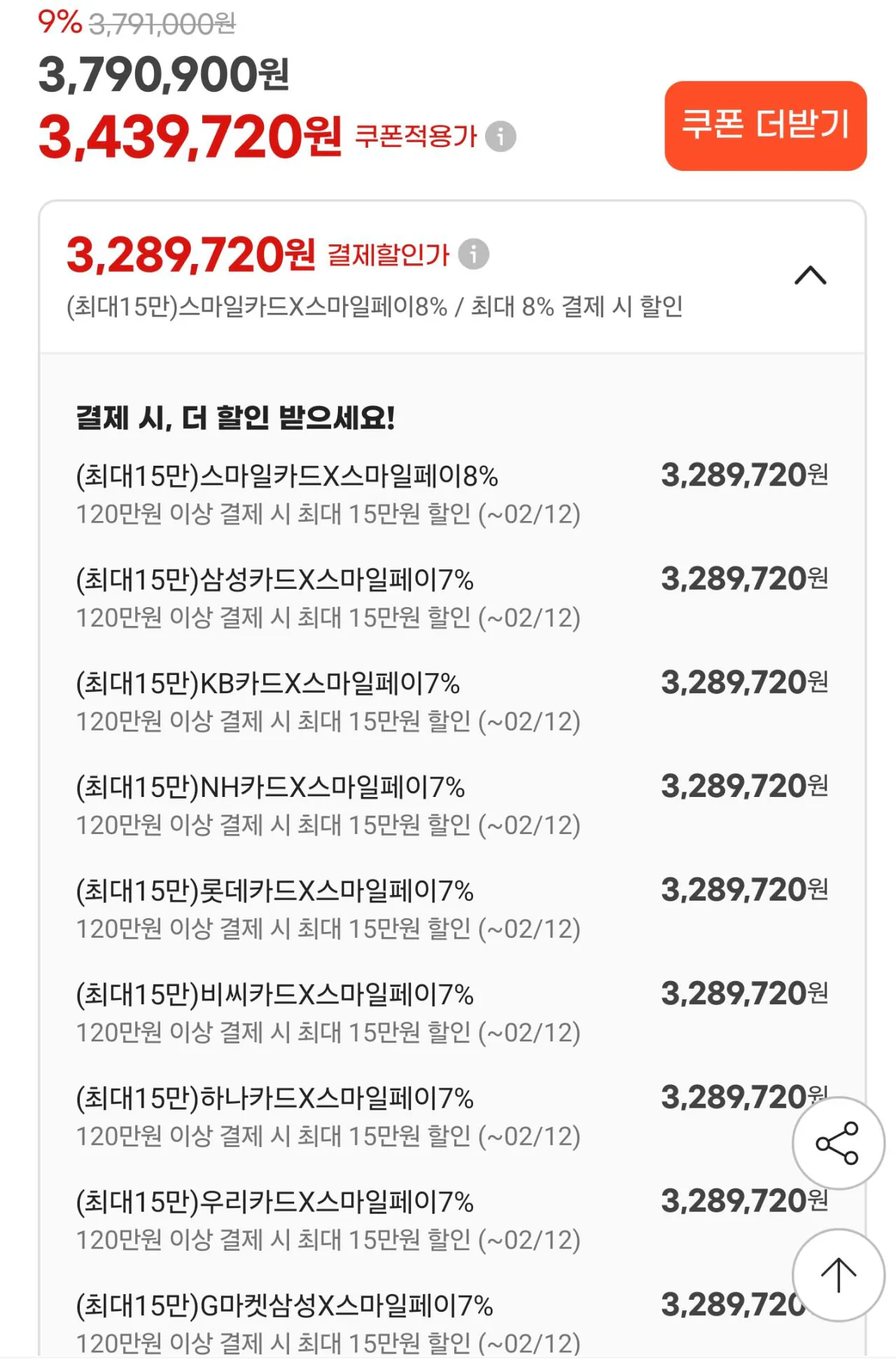Collapse the 결제할인가 section chevron
896x1367 pixels.
pos(811,275)
